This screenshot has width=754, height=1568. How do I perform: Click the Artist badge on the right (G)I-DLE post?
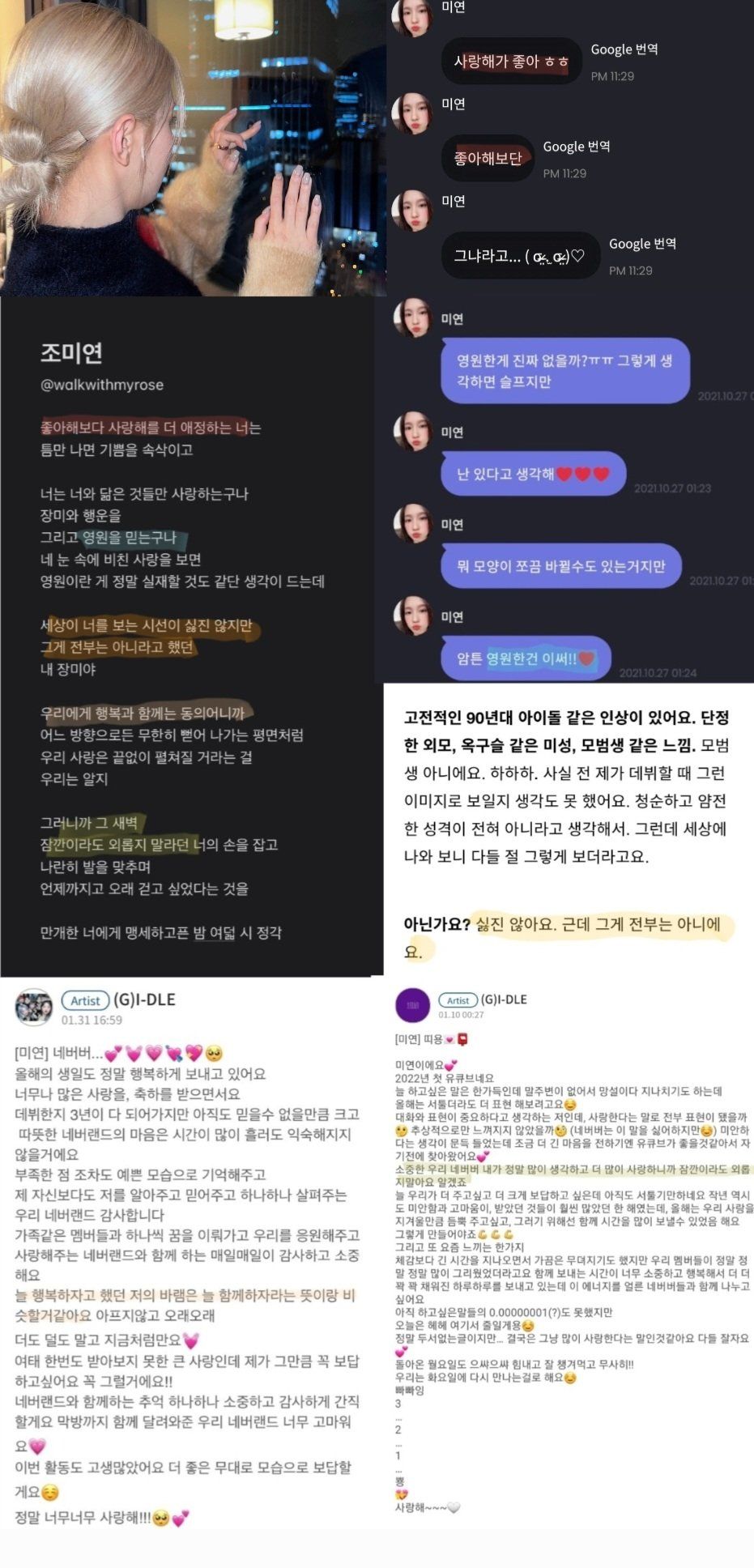pos(458,999)
